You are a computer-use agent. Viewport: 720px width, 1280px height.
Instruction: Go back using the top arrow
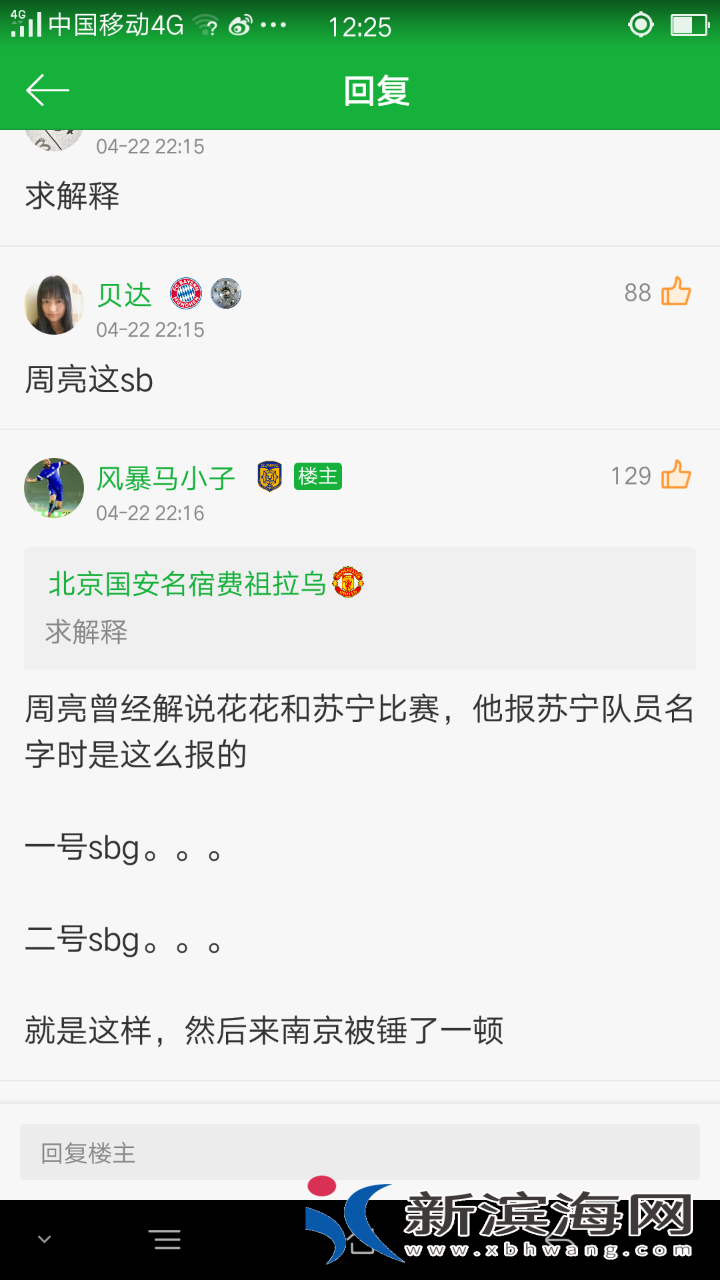pos(47,90)
